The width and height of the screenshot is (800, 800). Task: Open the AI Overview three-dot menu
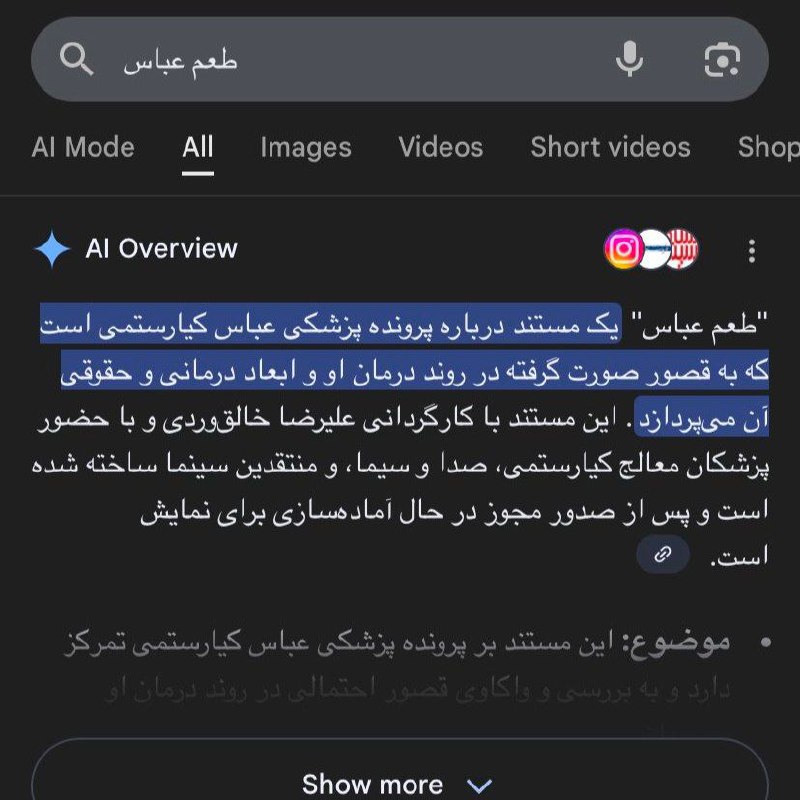[x=752, y=250]
